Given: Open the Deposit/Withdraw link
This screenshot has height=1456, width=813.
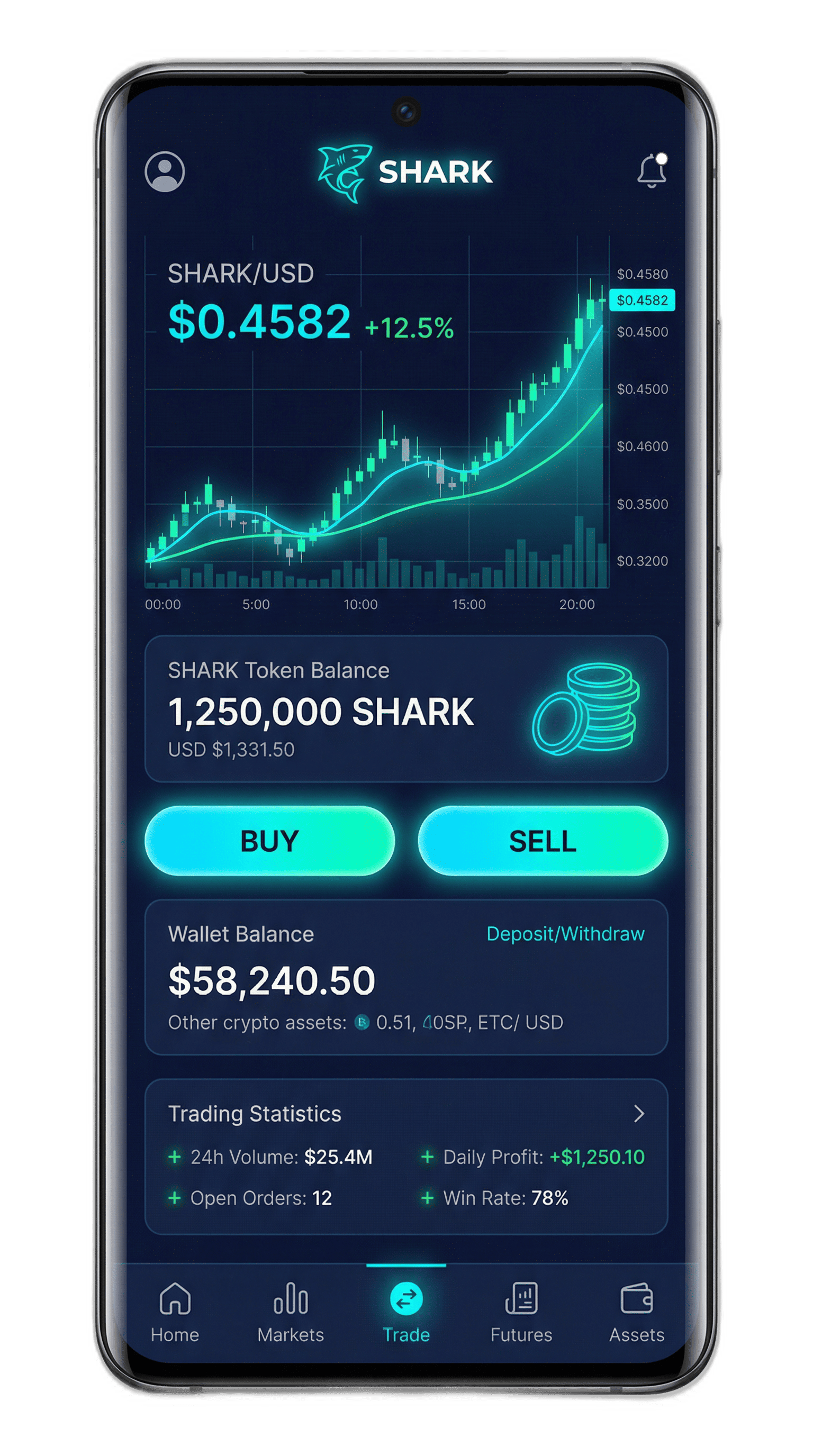Looking at the screenshot, I should 565,934.
